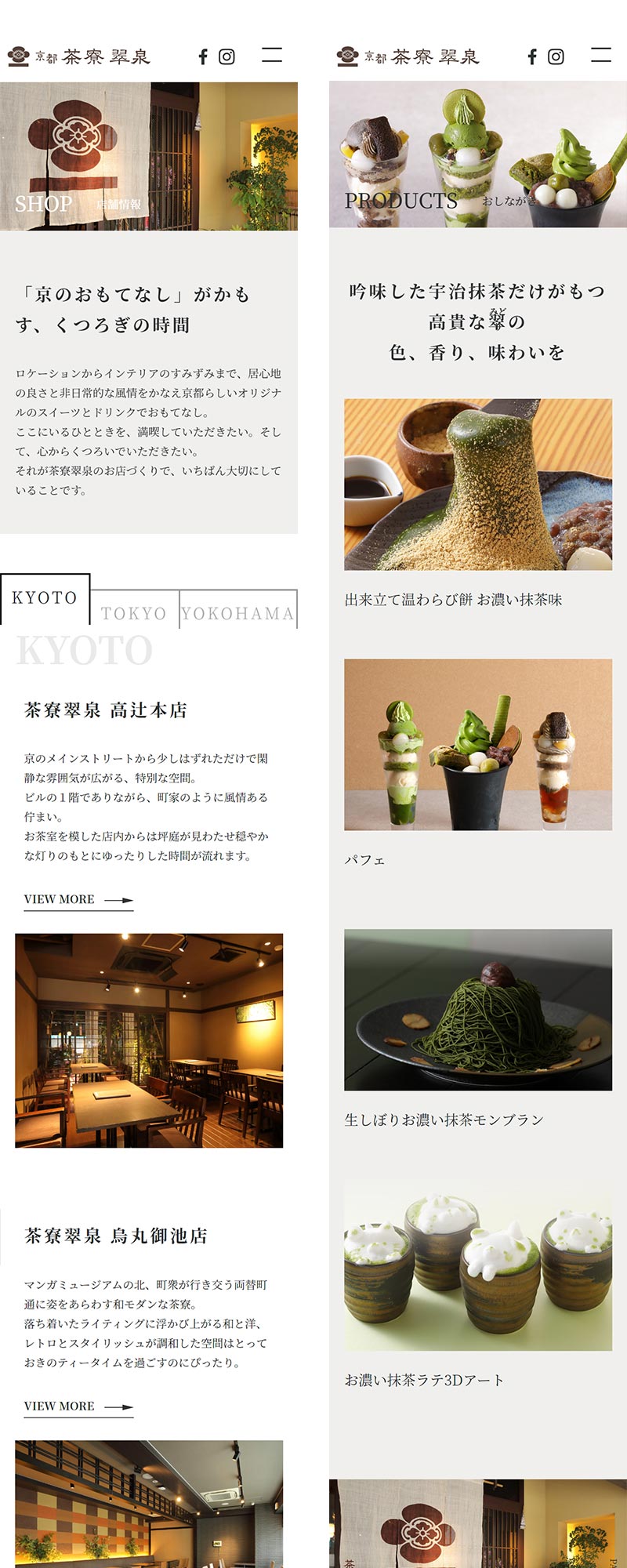Open Instagram icon in the SHOP page header
Viewport: 627px width, 1568px height.
(227, 56)
